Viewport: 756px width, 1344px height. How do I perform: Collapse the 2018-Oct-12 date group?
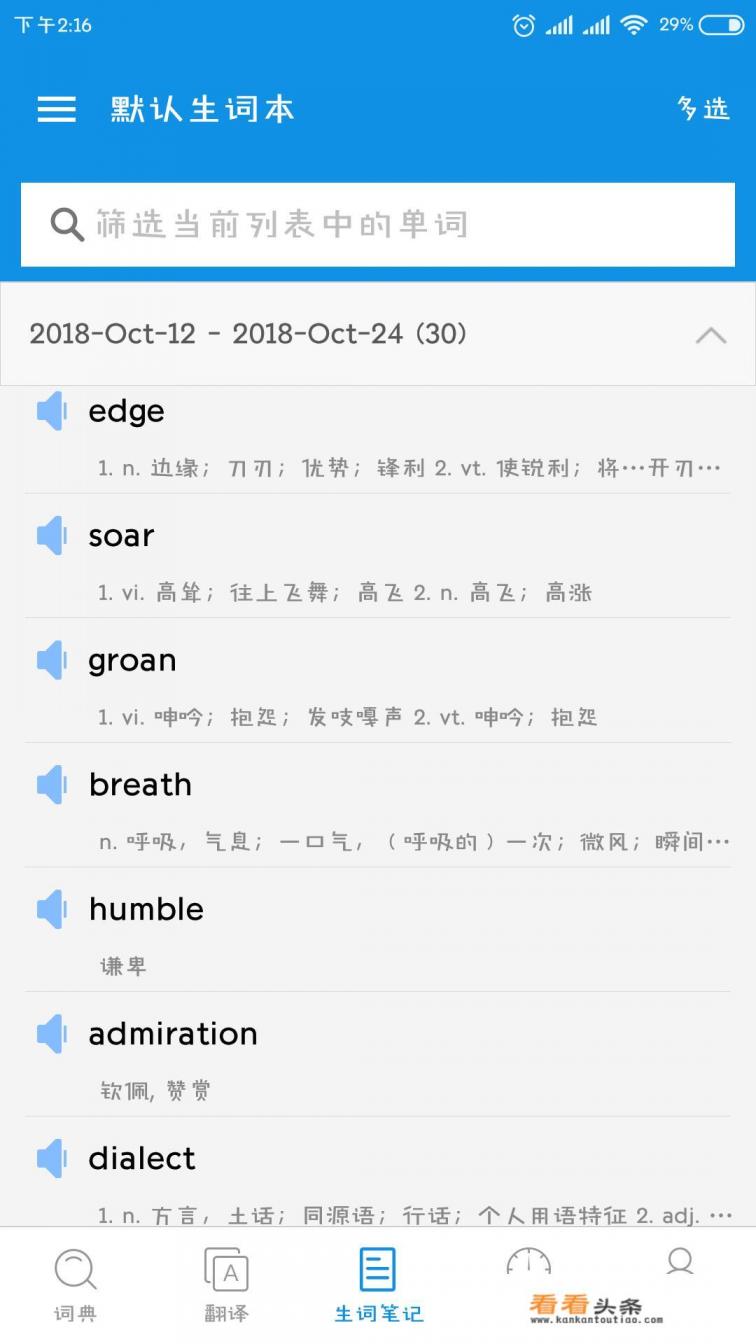pos(710,334)
